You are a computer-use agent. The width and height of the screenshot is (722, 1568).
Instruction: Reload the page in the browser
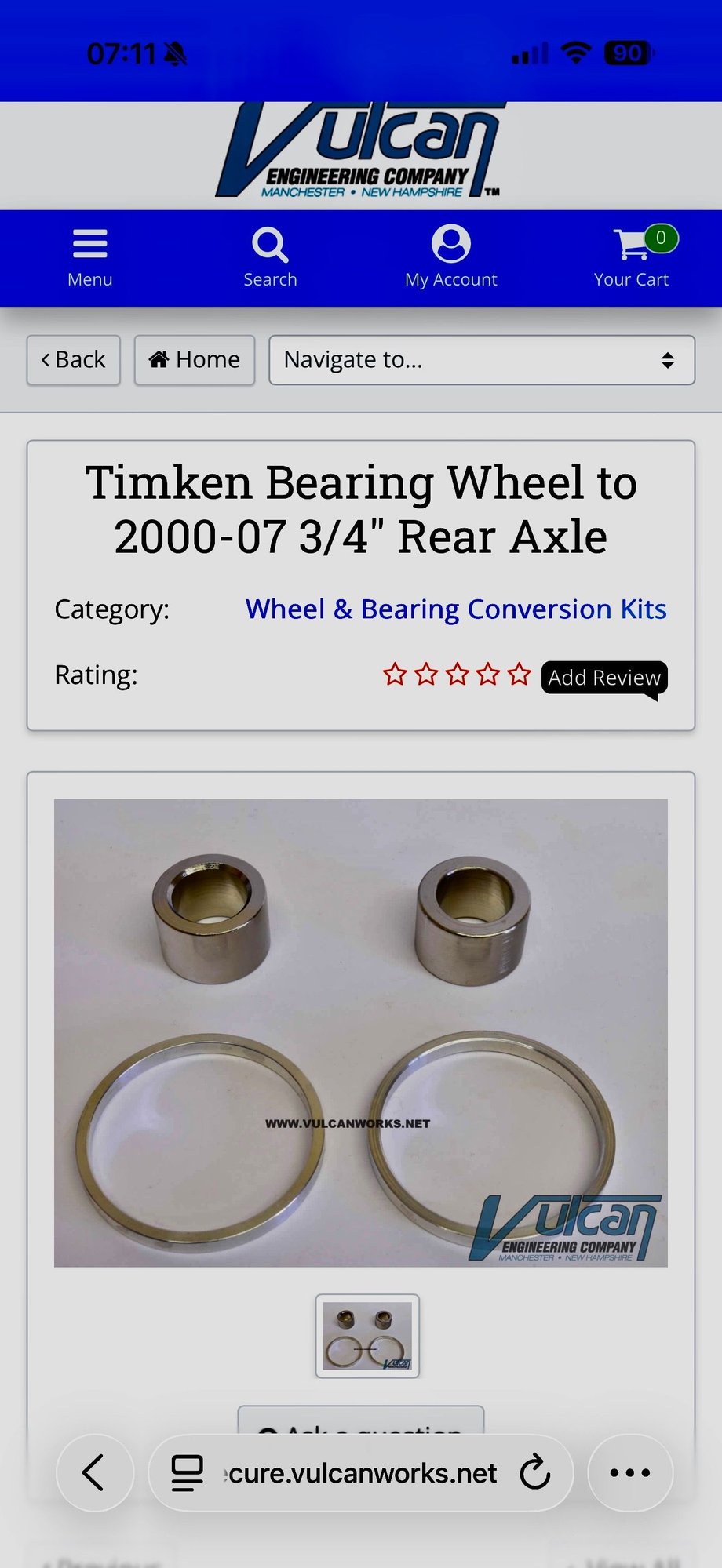[535, 1472]
